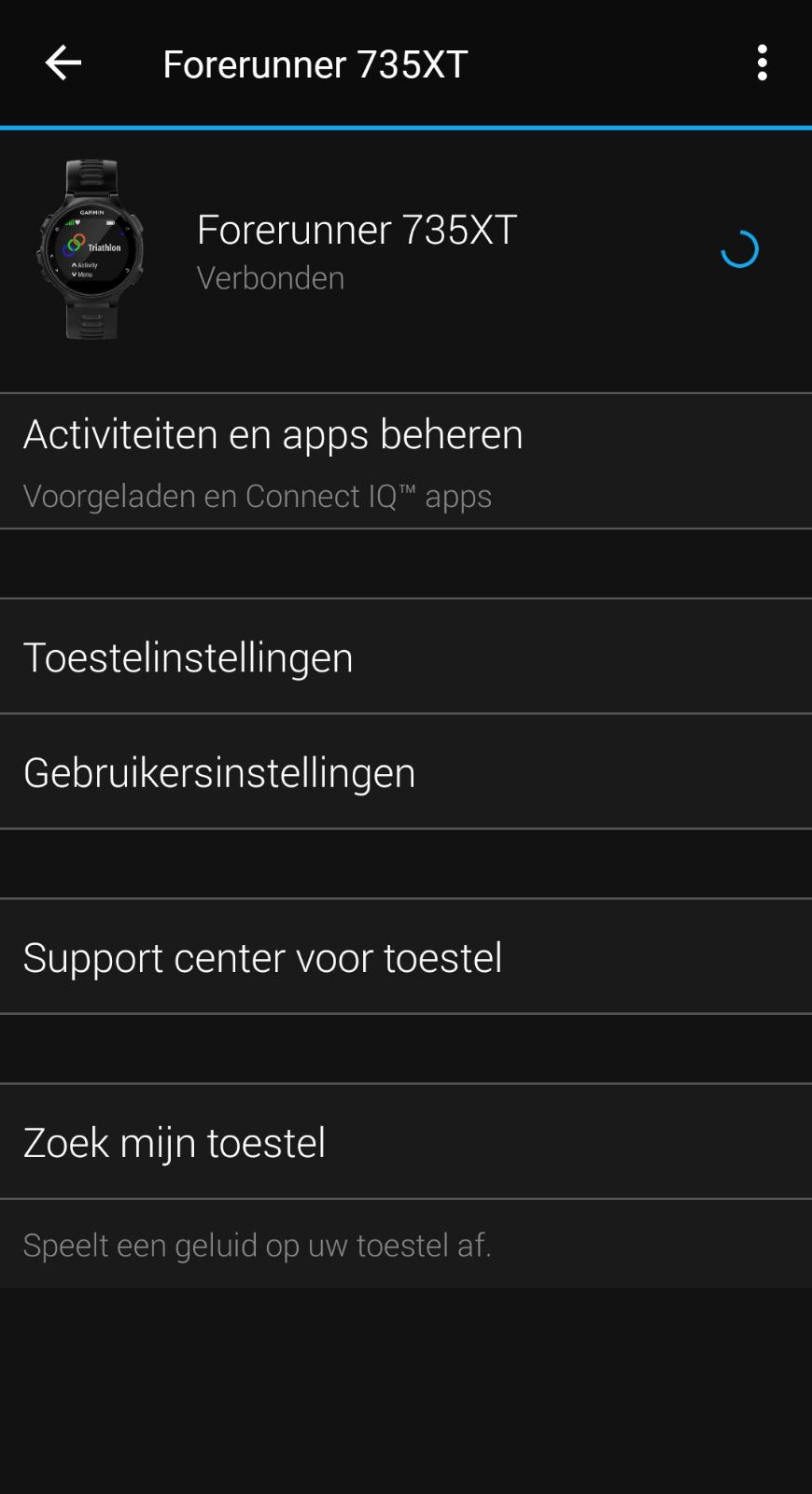Open Activiteiten en apps beheren

coord(405,460)
